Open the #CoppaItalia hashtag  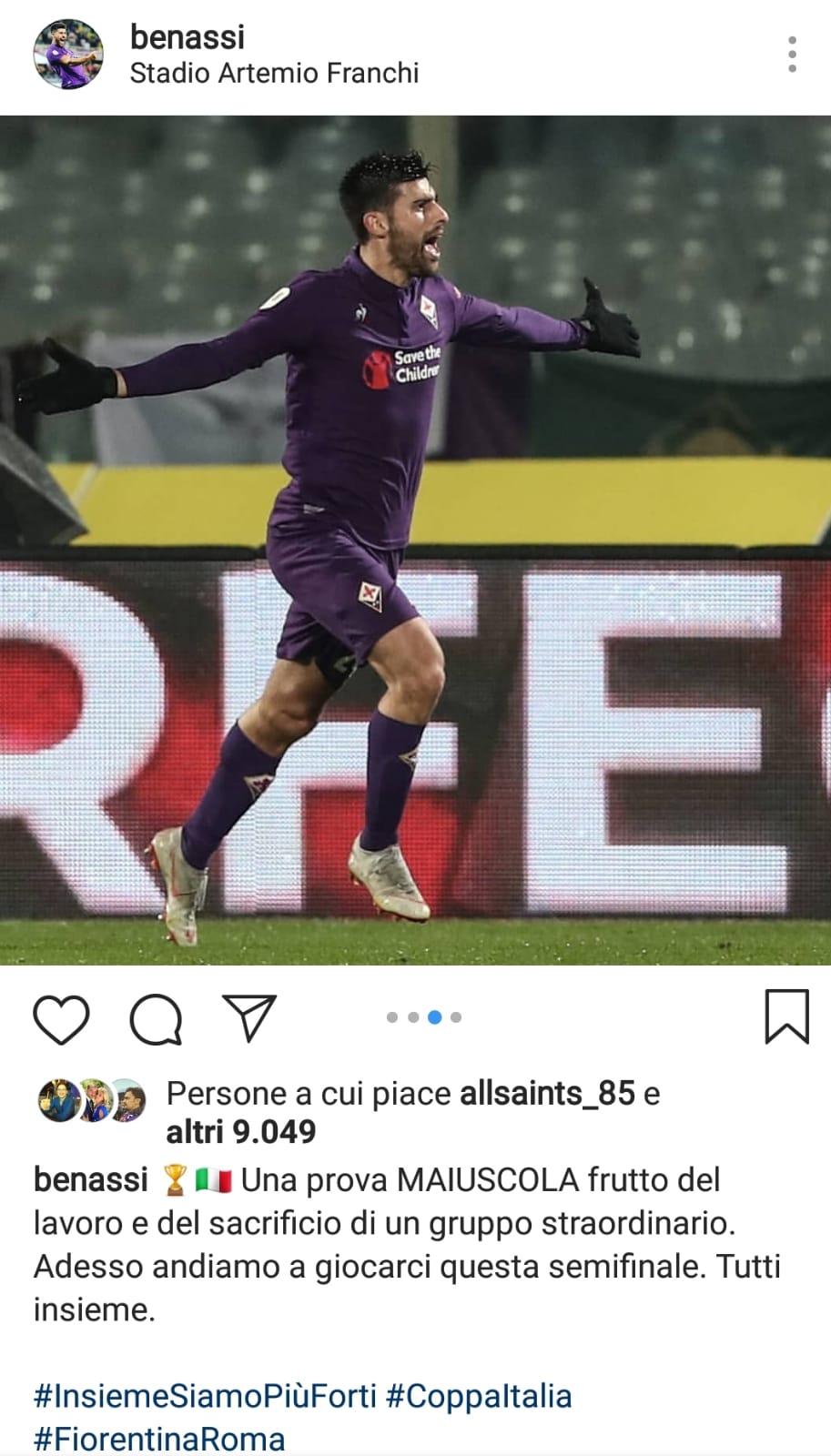click(479, 1396)
